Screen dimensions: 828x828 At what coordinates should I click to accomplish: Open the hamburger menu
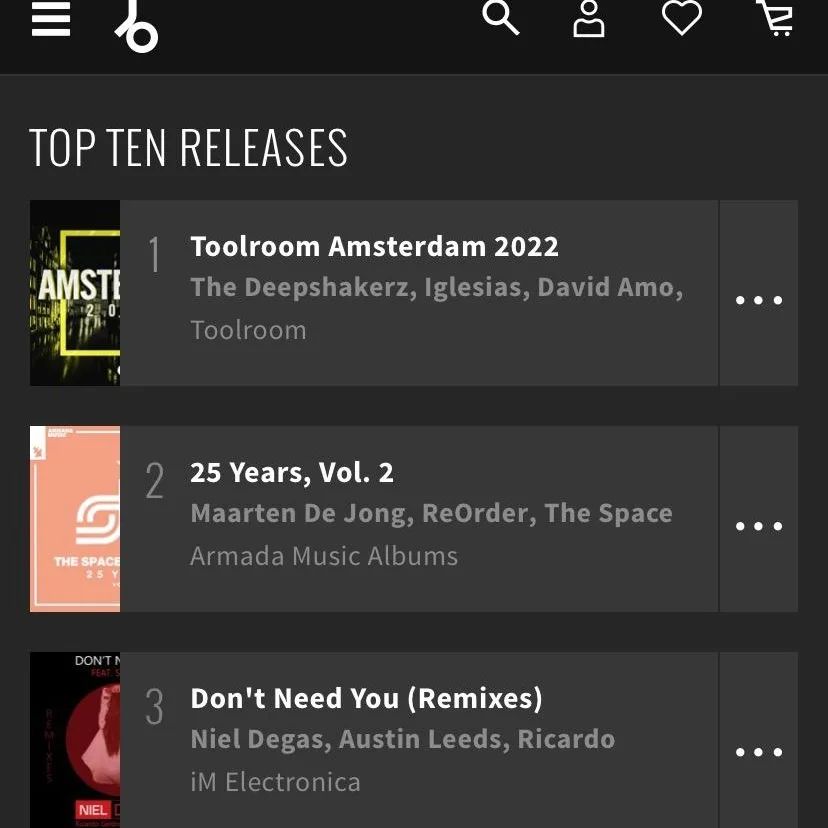tap(50, 20)
